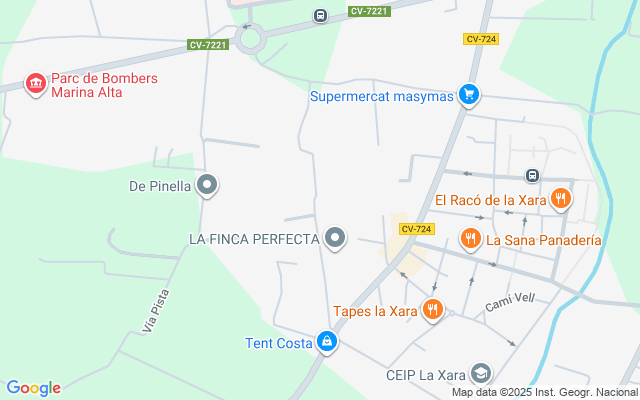Select the El Racó de la Xara restaurant pin
The height and width of the screenshot is (400, 640).
click(x=561, y=199)
